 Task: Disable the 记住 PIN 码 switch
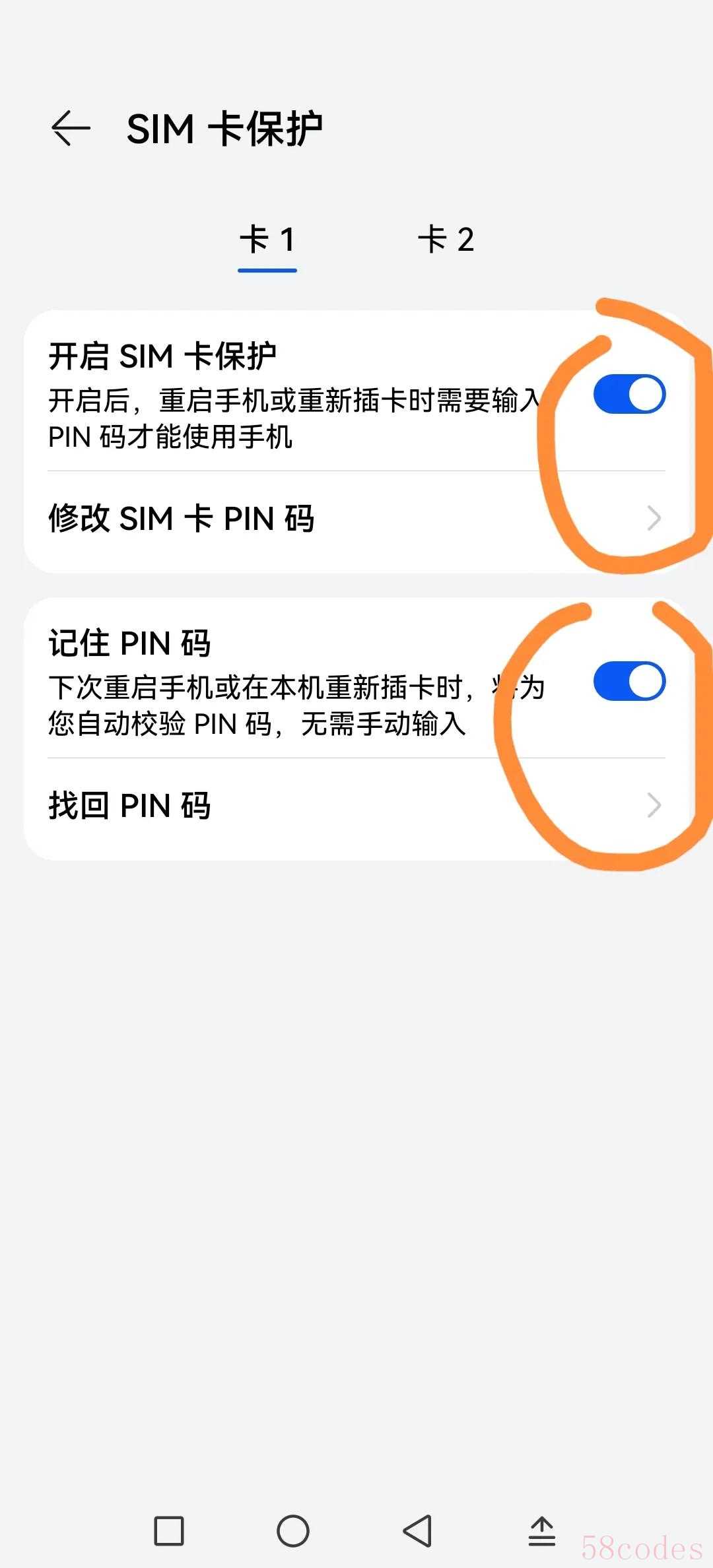coord(629,681)
